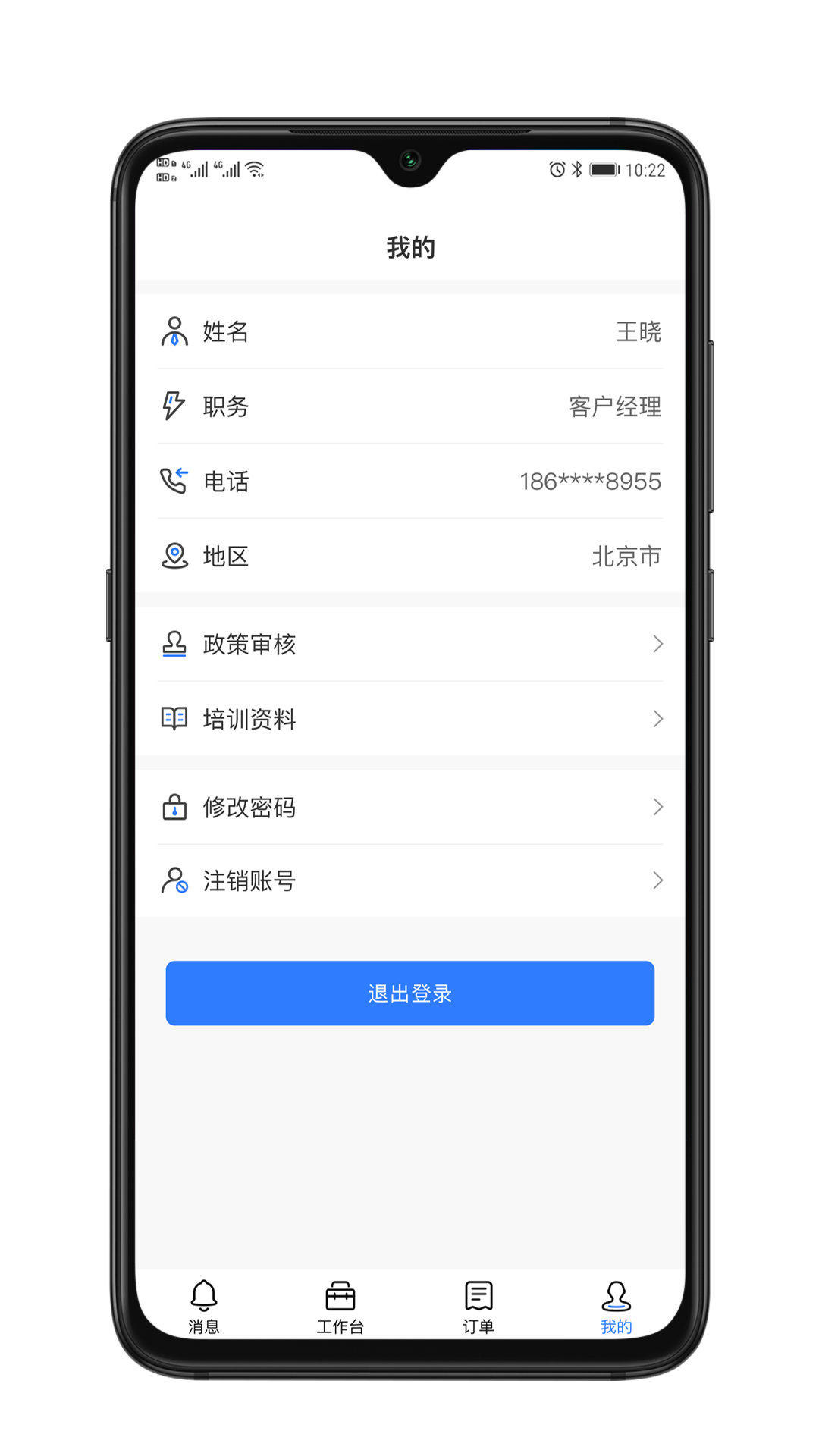Switch to the 工作台 tab
Viewport: 819px width, 1456px height.
point(340,1306)
